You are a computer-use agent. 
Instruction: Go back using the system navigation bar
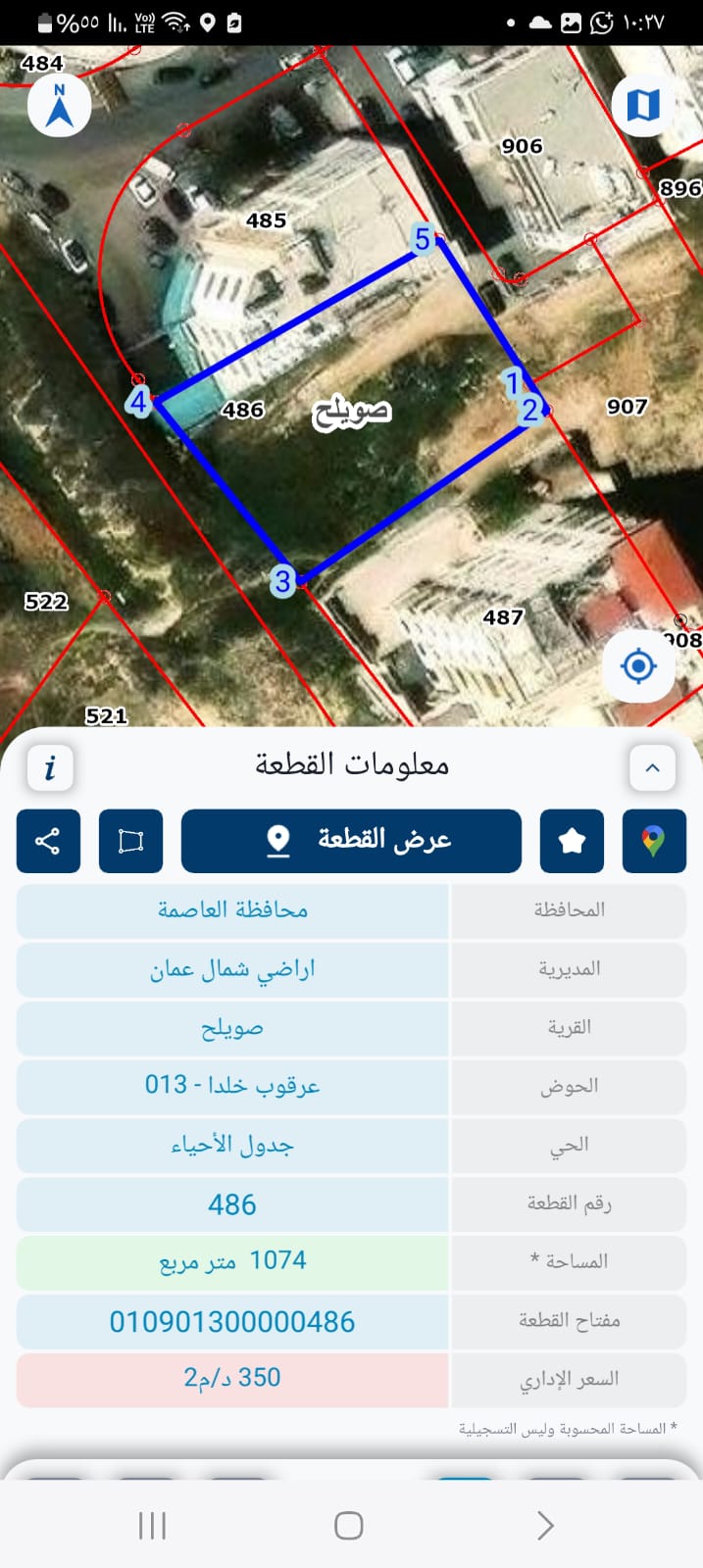[x=545, y=1525]
